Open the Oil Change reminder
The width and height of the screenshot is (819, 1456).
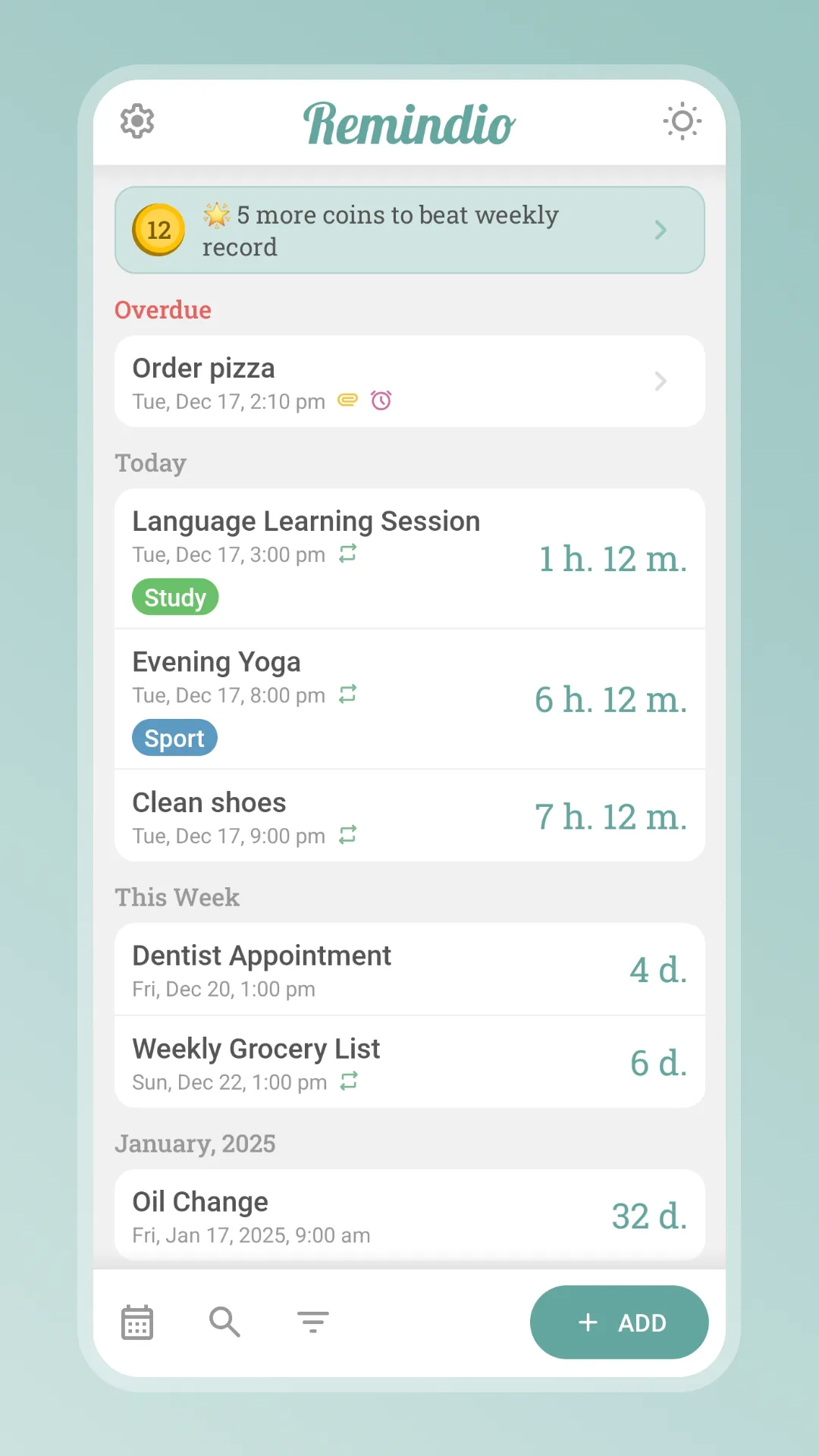(x=409, y=1216)
